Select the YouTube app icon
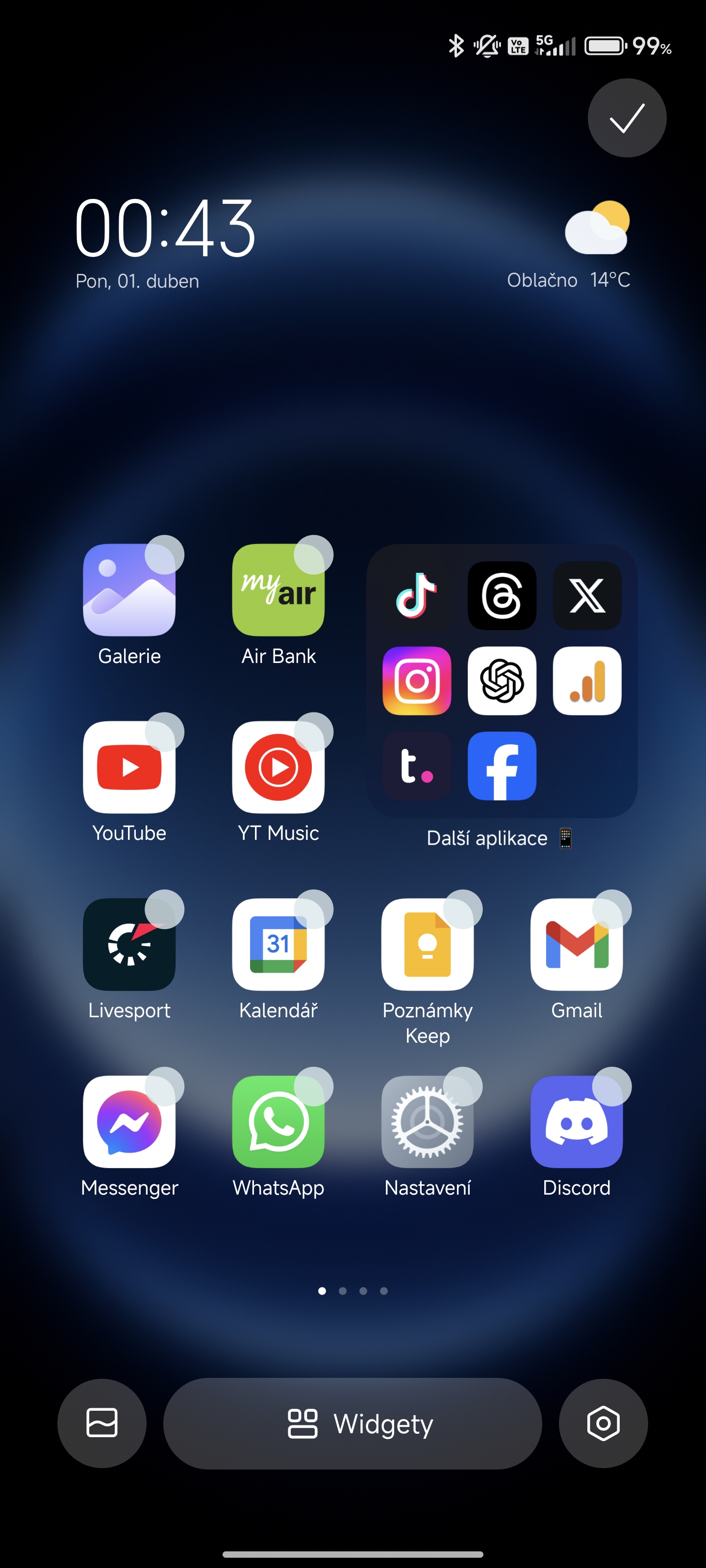 click(x=129, y=767)
